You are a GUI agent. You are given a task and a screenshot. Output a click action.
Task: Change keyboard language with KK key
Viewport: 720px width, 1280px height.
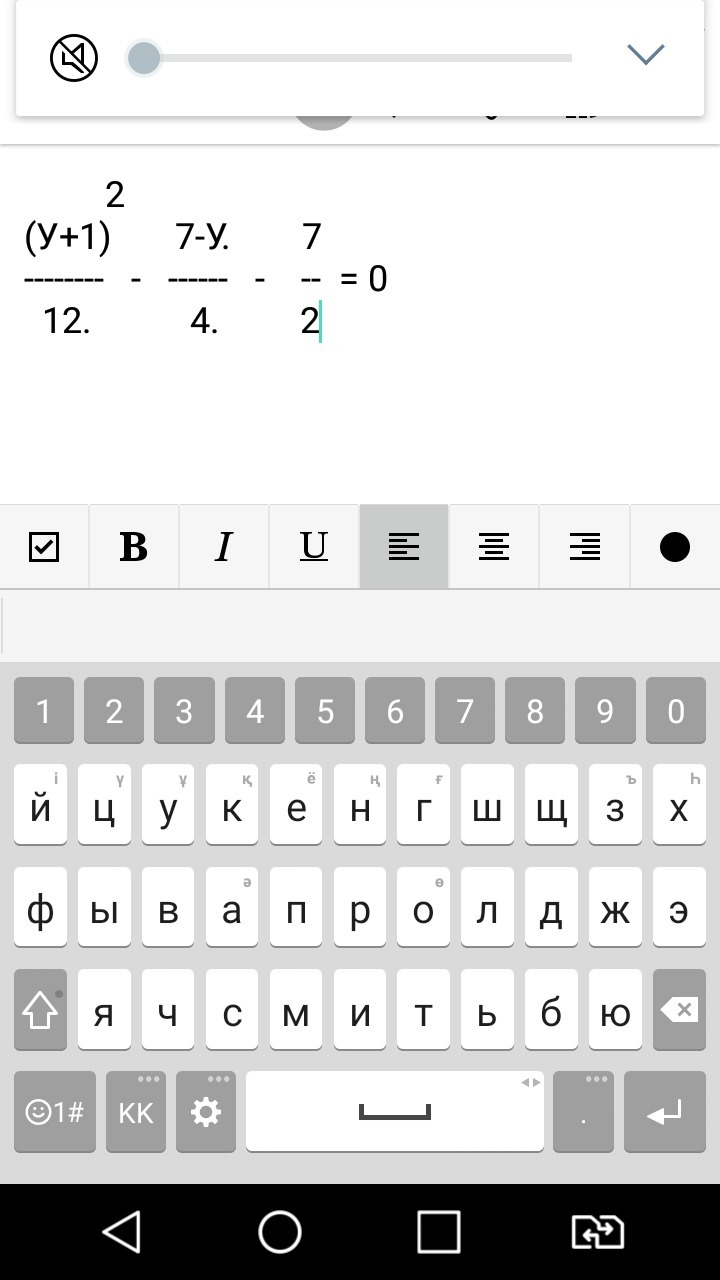pyautogui.click(x=136, y=1112)
